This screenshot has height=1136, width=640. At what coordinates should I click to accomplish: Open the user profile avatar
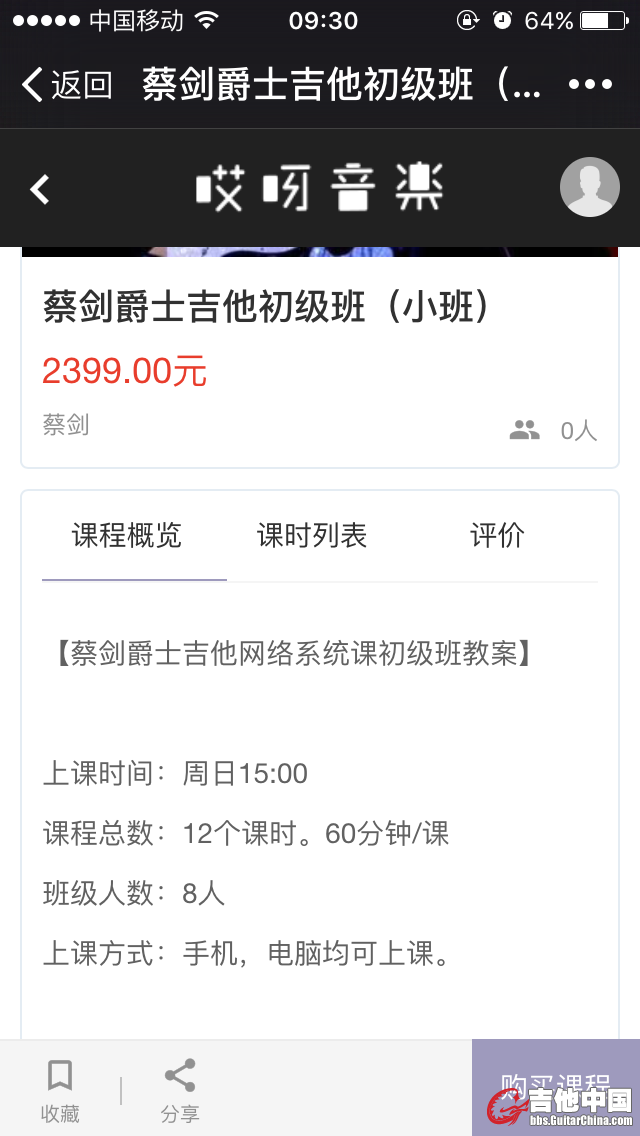point(589,187)
